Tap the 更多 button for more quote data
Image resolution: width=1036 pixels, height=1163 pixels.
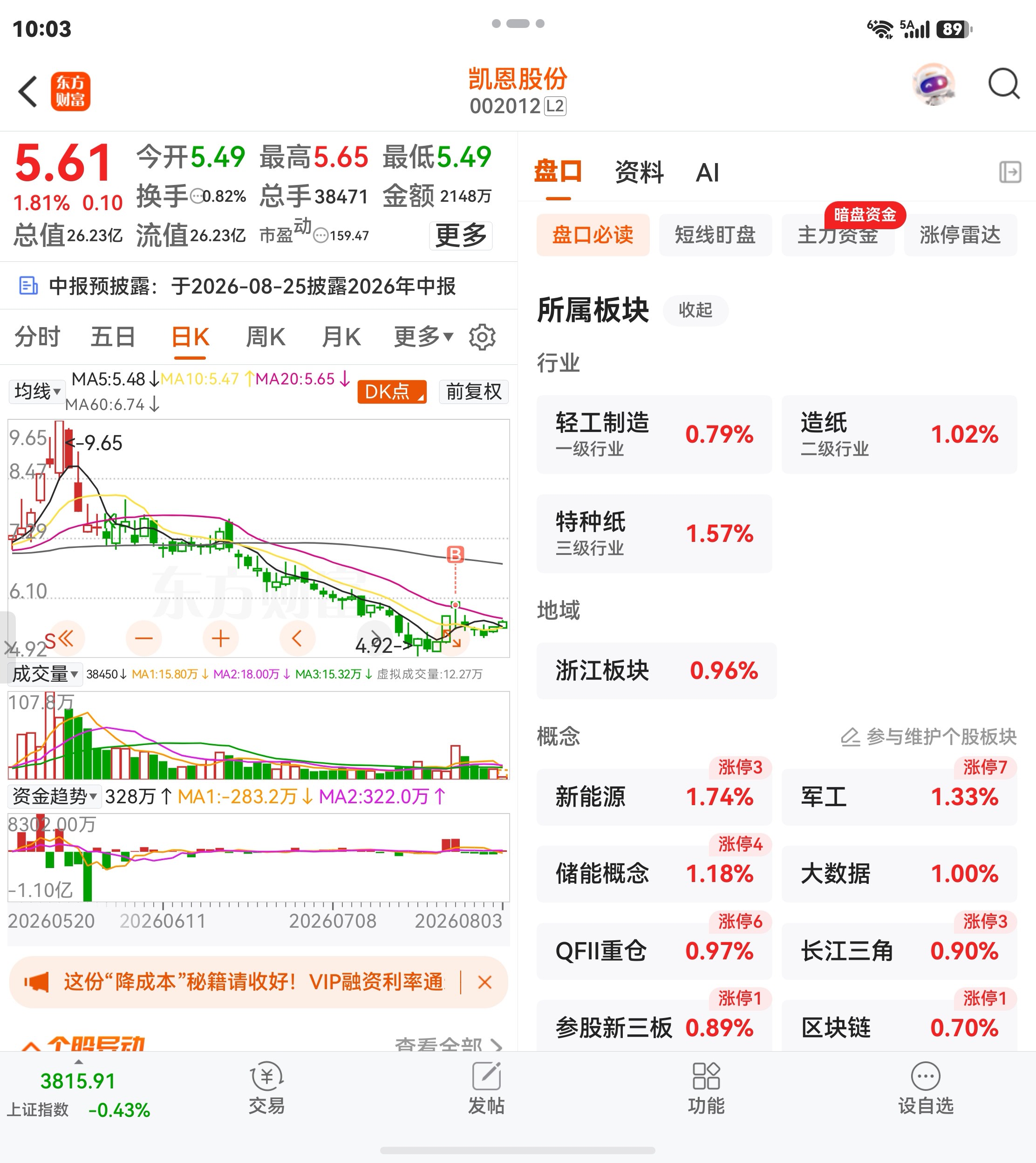click(461, 235)
